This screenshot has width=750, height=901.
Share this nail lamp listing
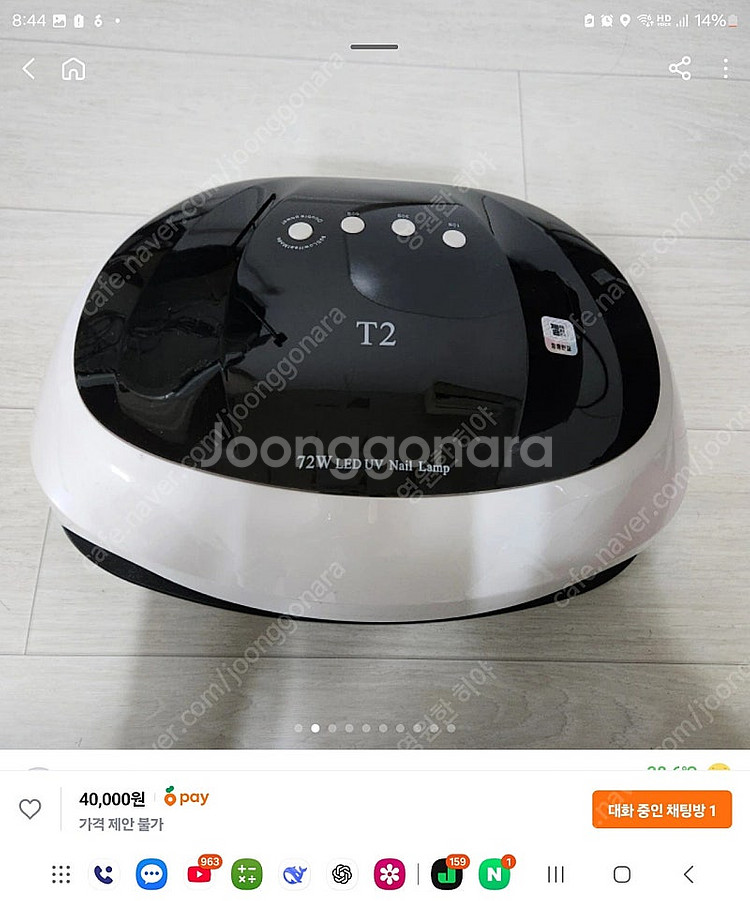pos(680,68)
